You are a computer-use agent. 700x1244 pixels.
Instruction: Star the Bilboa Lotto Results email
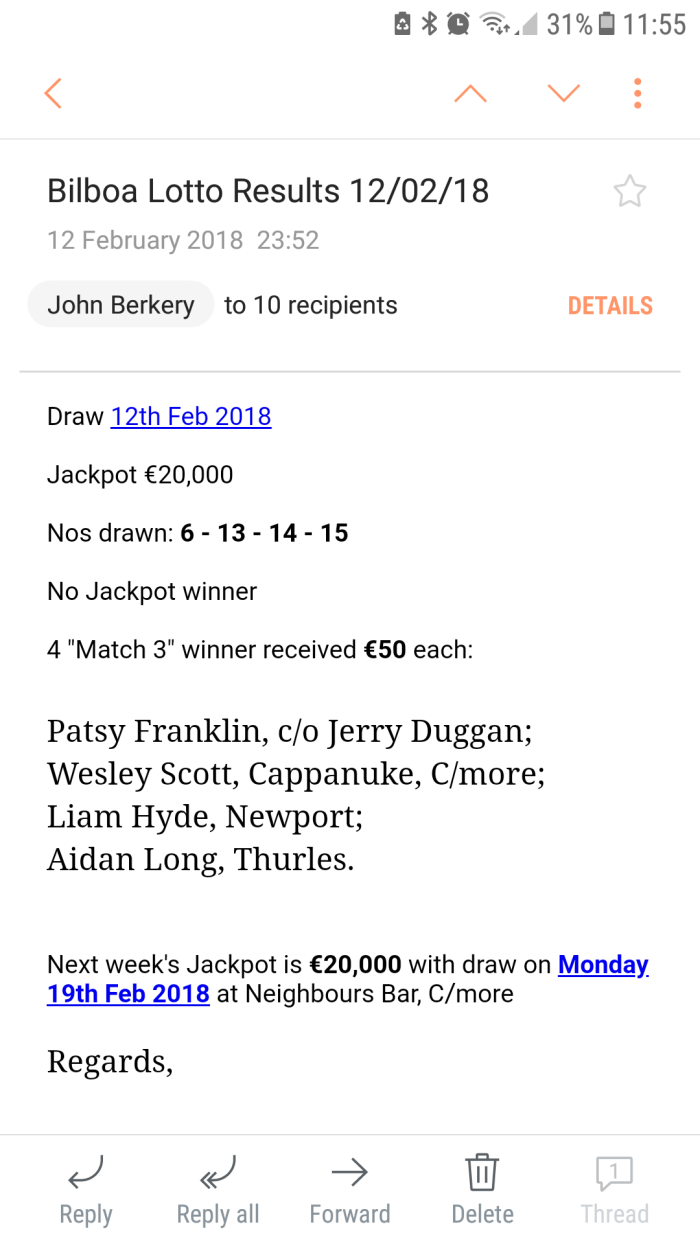(x=629, y=191)
